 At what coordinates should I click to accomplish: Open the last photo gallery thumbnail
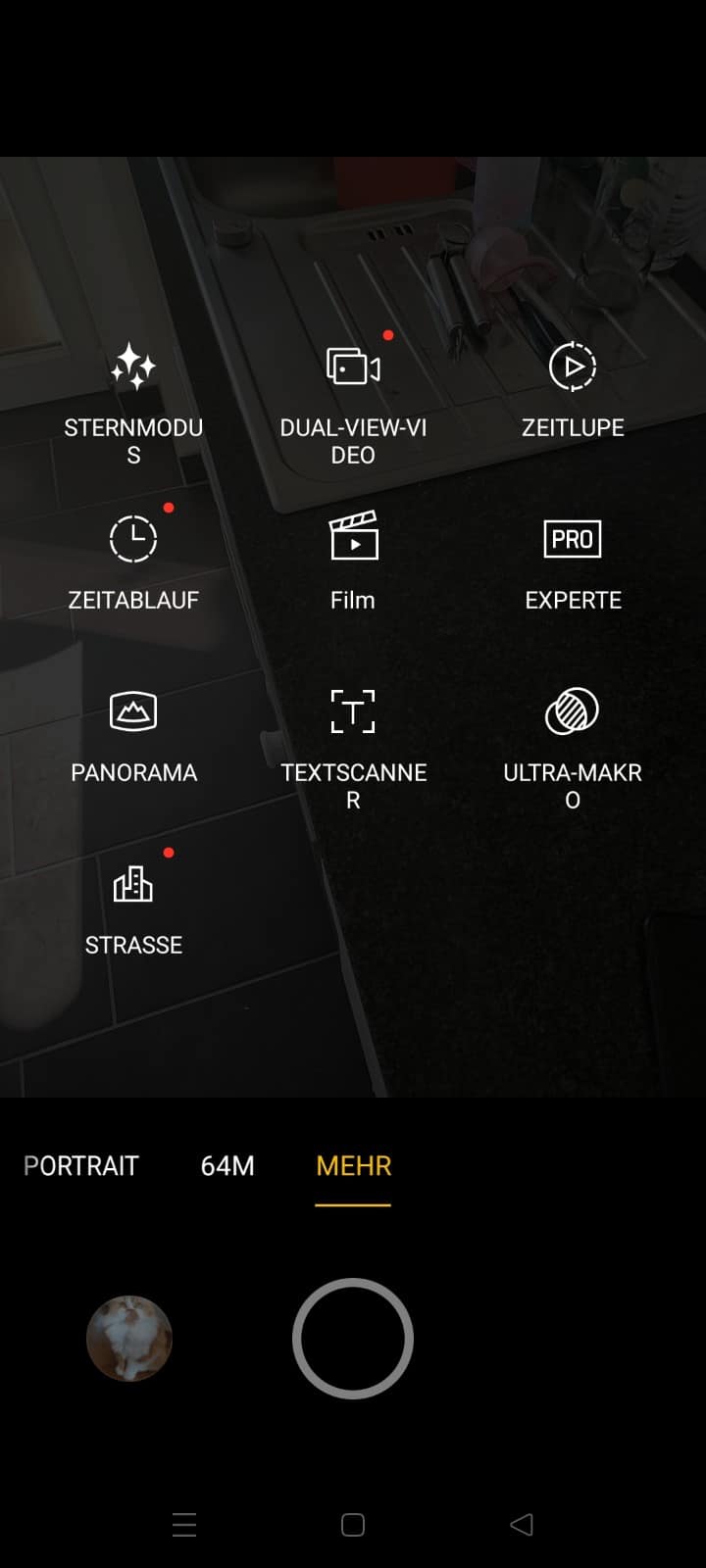point(129,1338)
